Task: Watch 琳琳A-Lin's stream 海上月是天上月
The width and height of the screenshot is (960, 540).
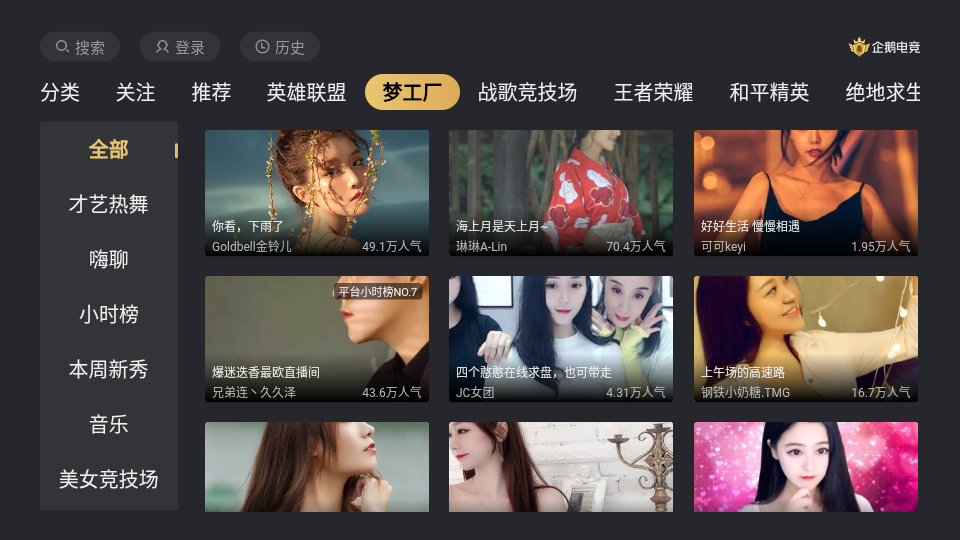Action: tap(561, 193)
